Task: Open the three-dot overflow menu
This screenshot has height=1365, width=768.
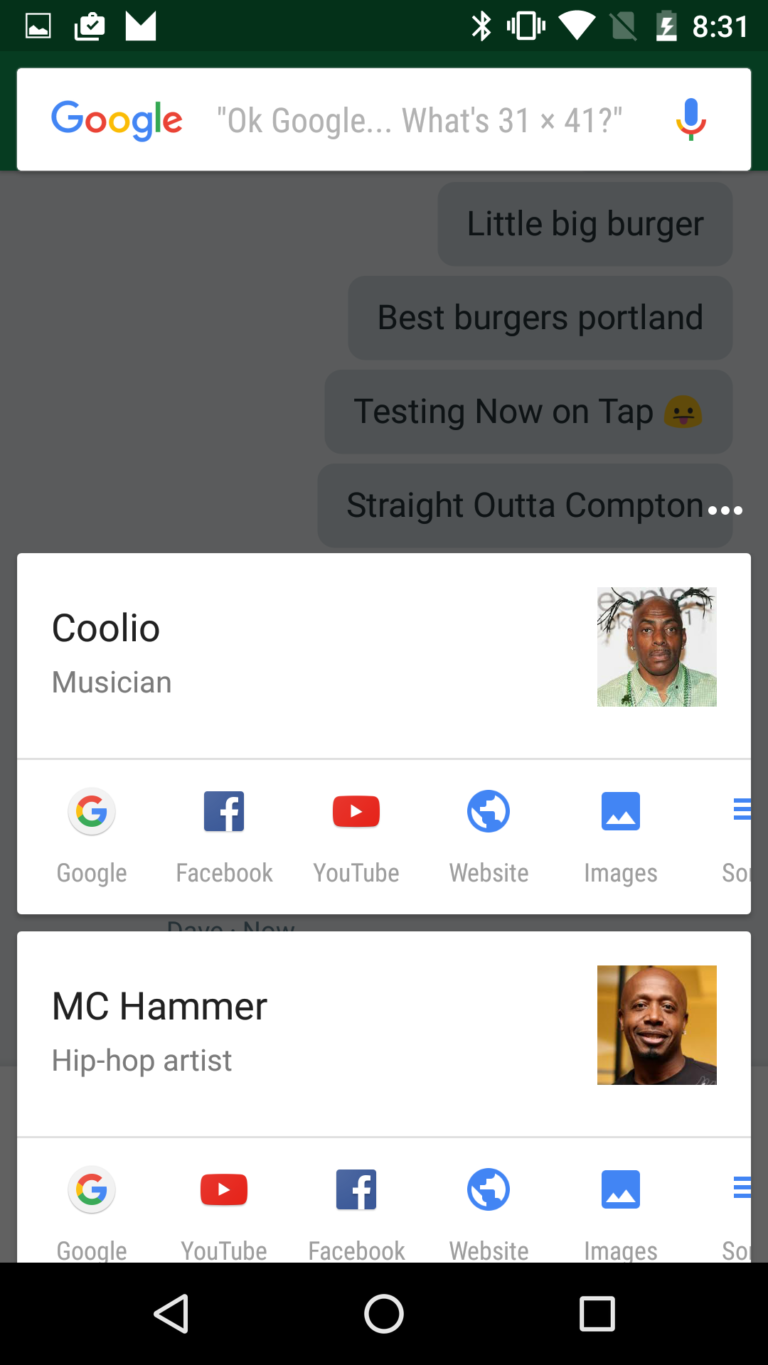Action: pos(725,510)
